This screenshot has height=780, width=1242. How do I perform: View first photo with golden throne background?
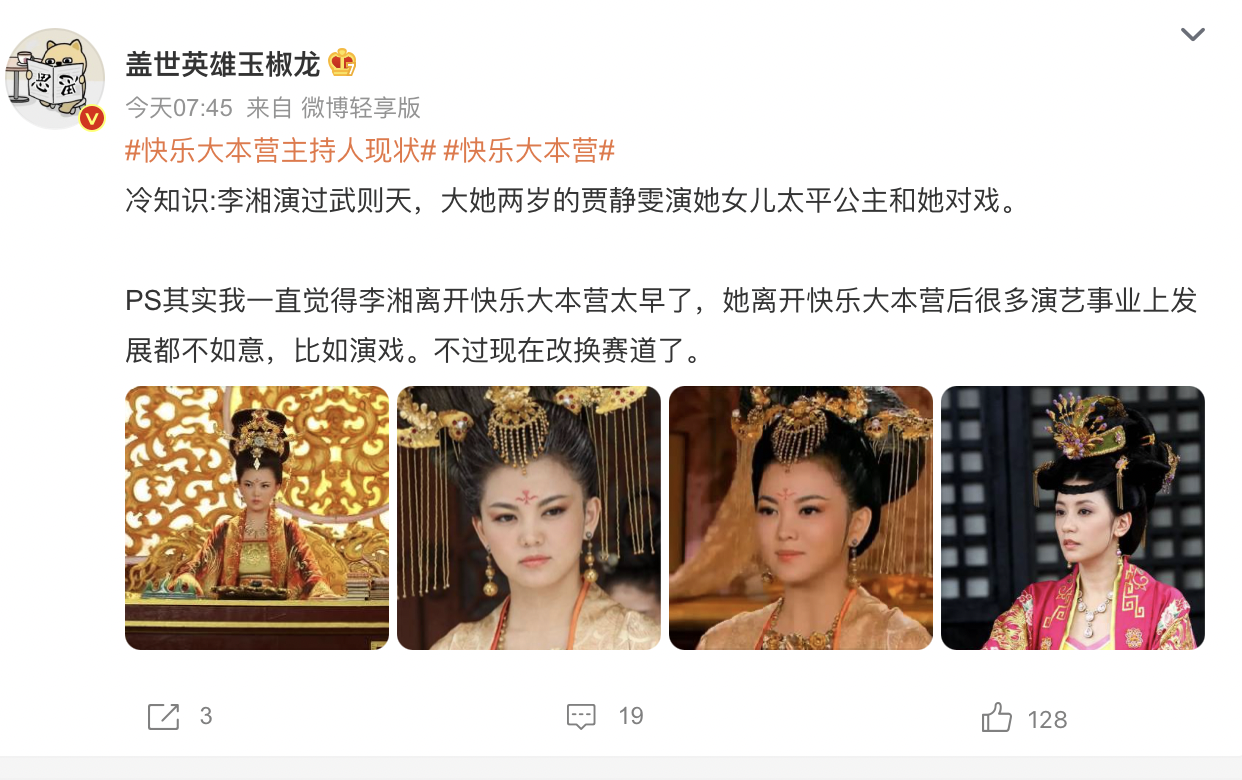pos(257,518)
